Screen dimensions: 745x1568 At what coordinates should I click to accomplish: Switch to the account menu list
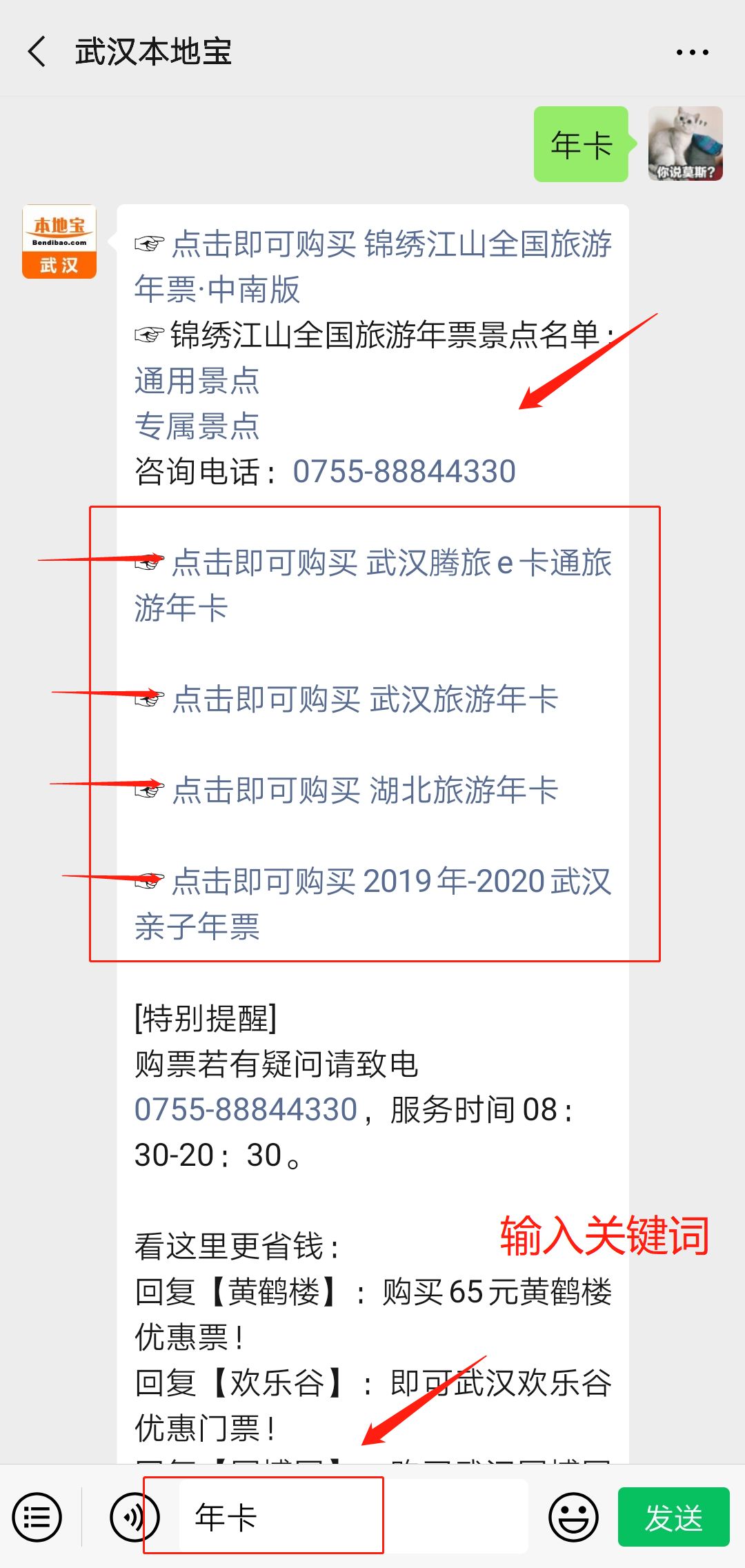pyautogui.click(x=37, y=1518)
